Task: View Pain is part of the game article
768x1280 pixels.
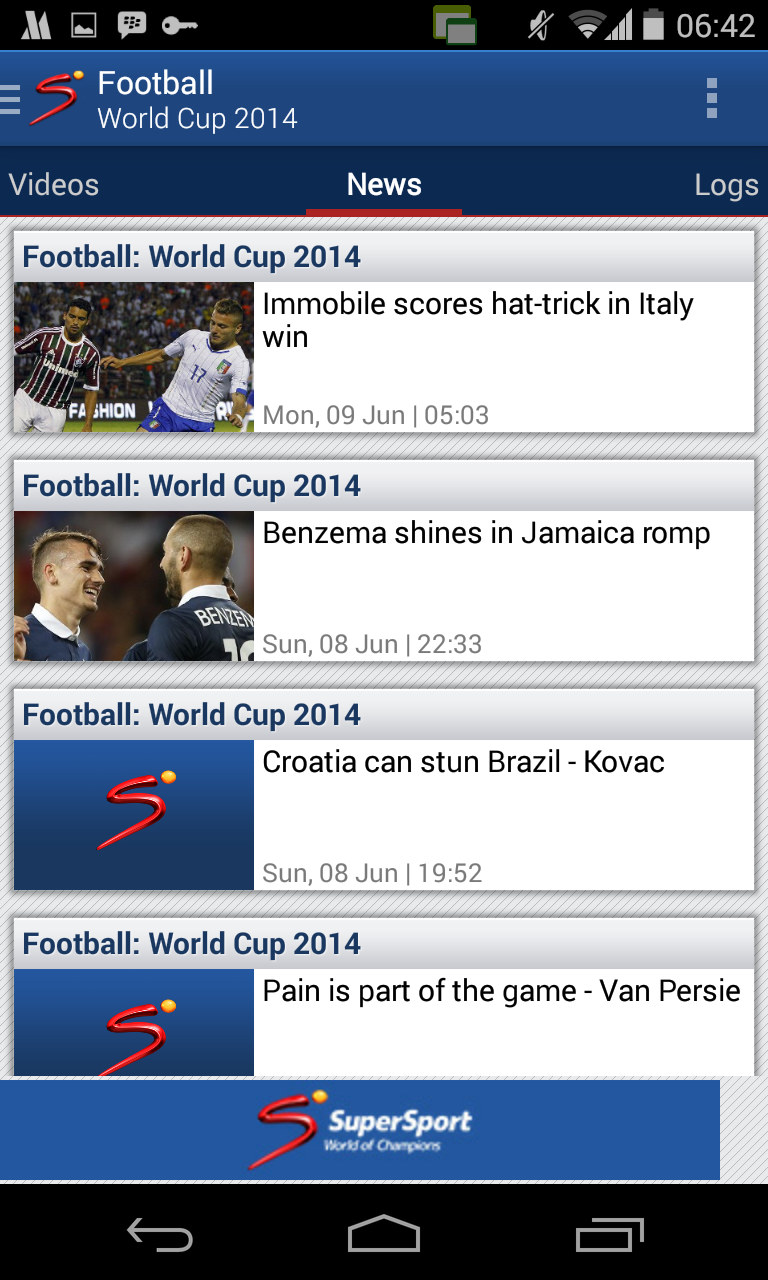Action: tap(500, 992)
